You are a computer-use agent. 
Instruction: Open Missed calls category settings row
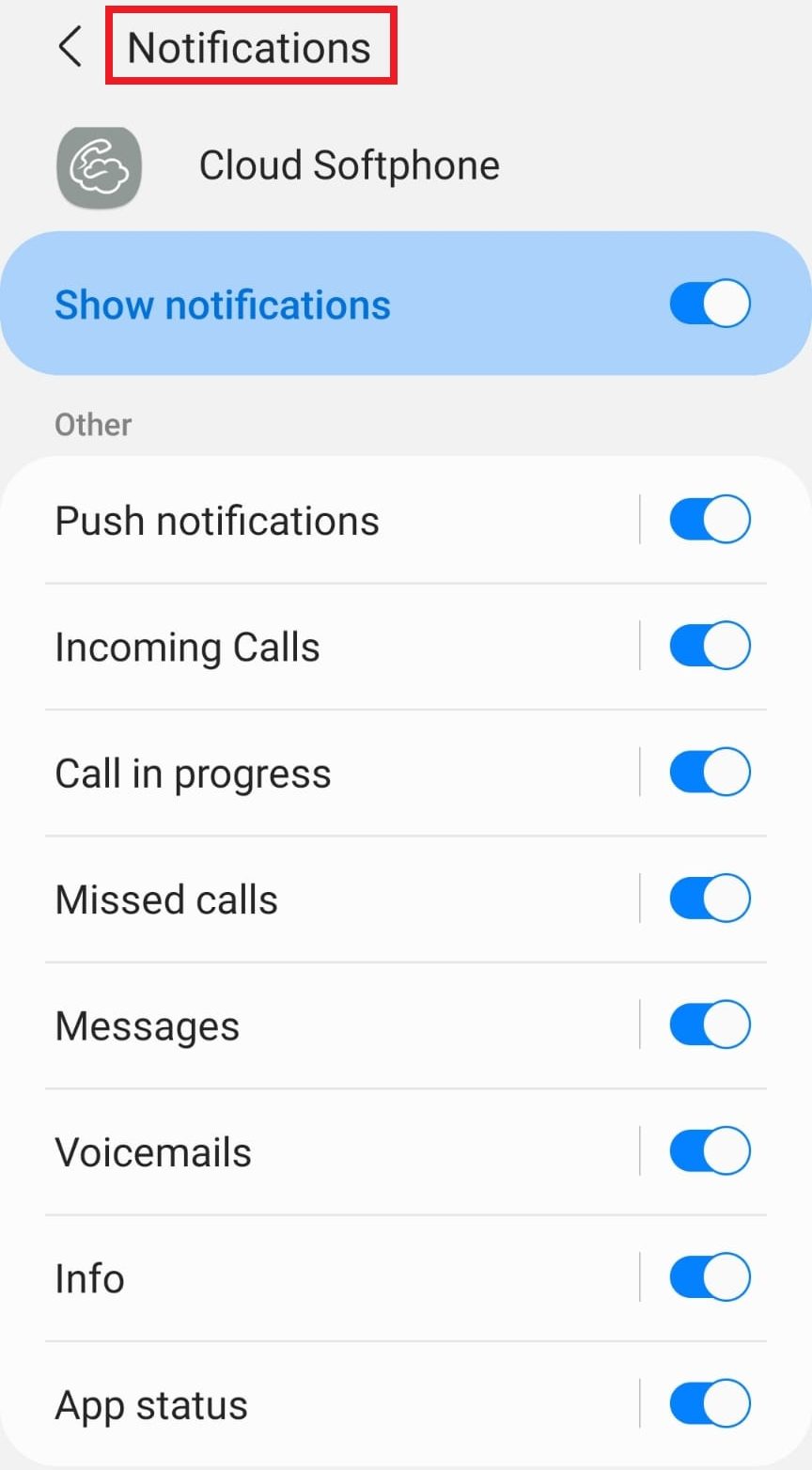(282, 900)
